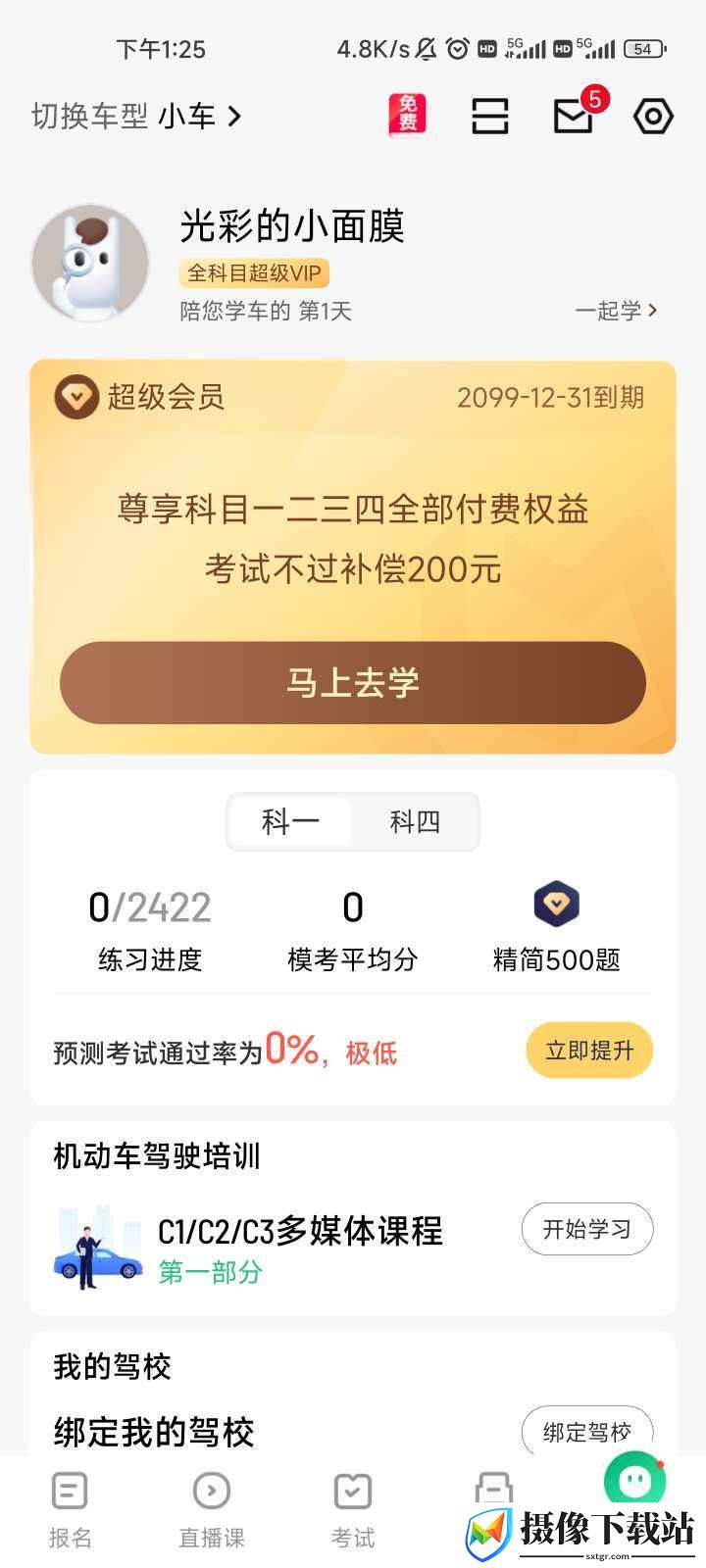Open the 考试 tab
Viewport: 706px width, 1568px height.
[x=353, y=1511]
